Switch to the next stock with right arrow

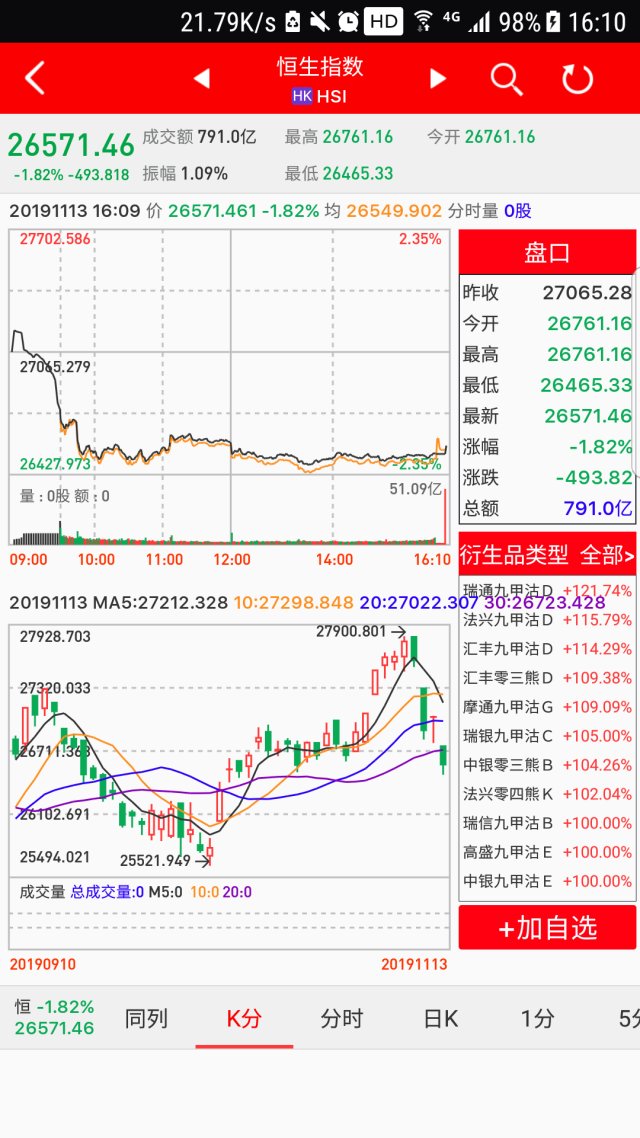pyautogui.click(x=437, y=78)
